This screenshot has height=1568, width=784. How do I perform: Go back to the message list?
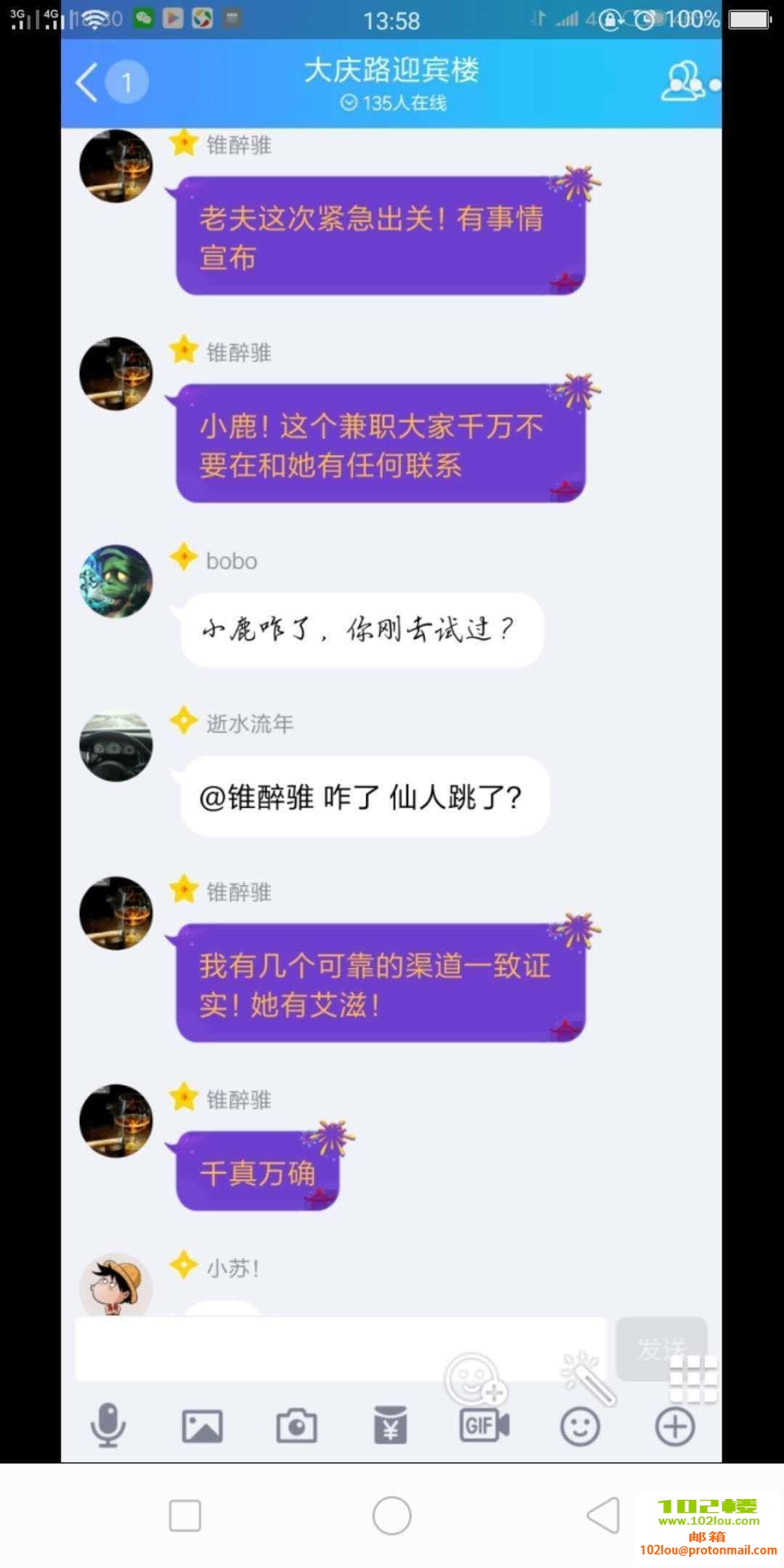(89, 82)
